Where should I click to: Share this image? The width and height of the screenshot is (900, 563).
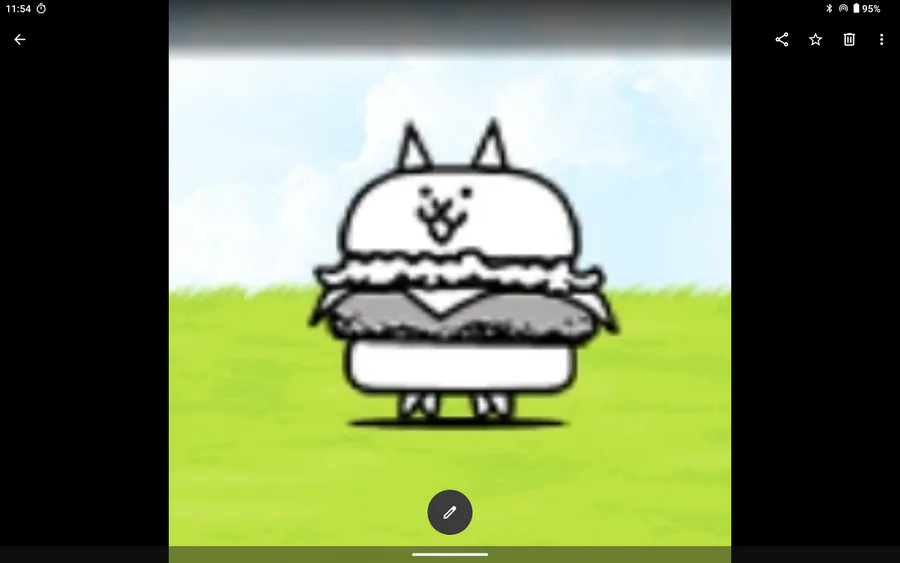pos(782,40)
